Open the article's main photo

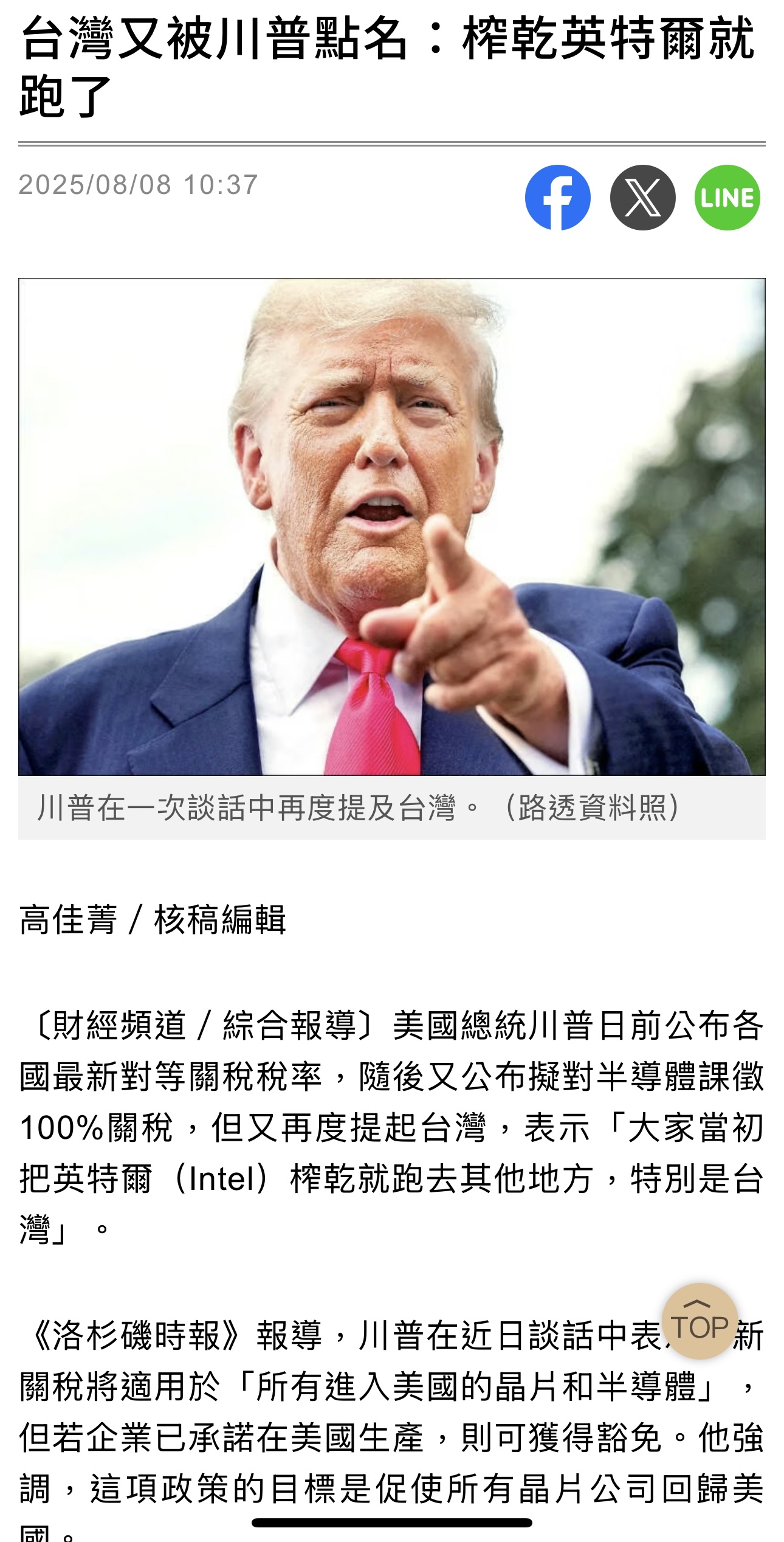391,527
